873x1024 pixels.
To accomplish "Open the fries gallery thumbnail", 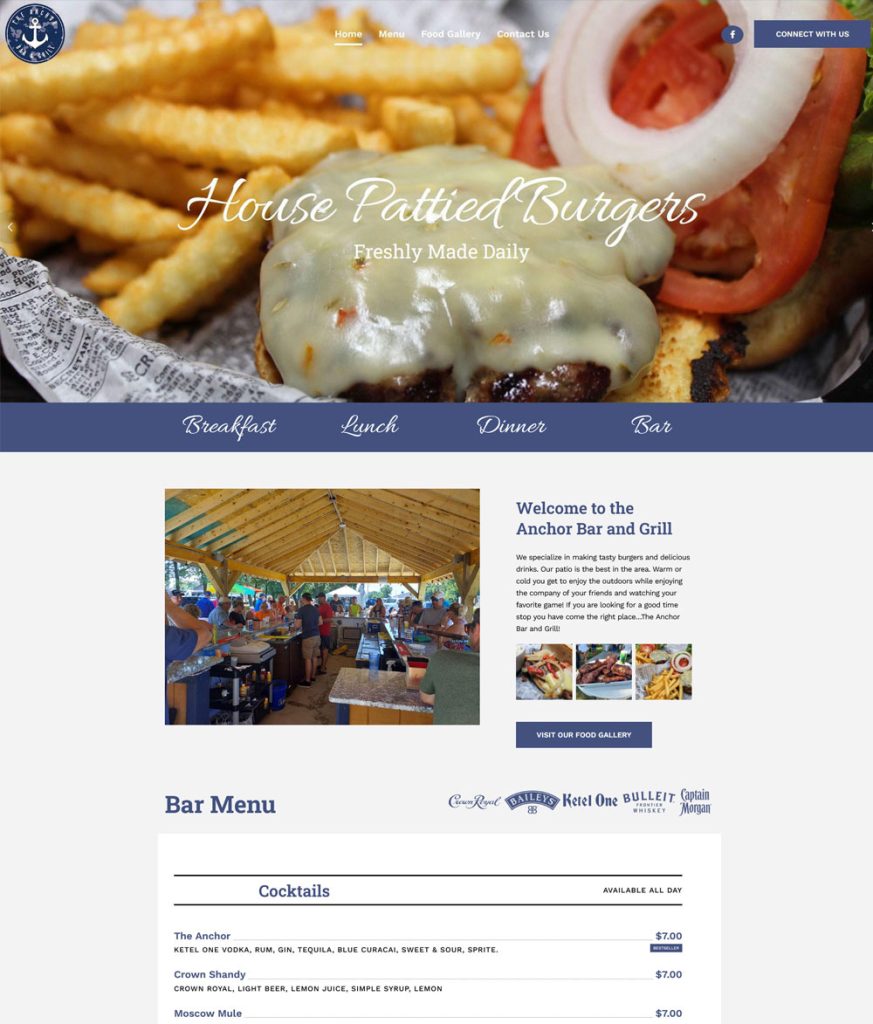I will pyautogui.click(x=663, y=671).
